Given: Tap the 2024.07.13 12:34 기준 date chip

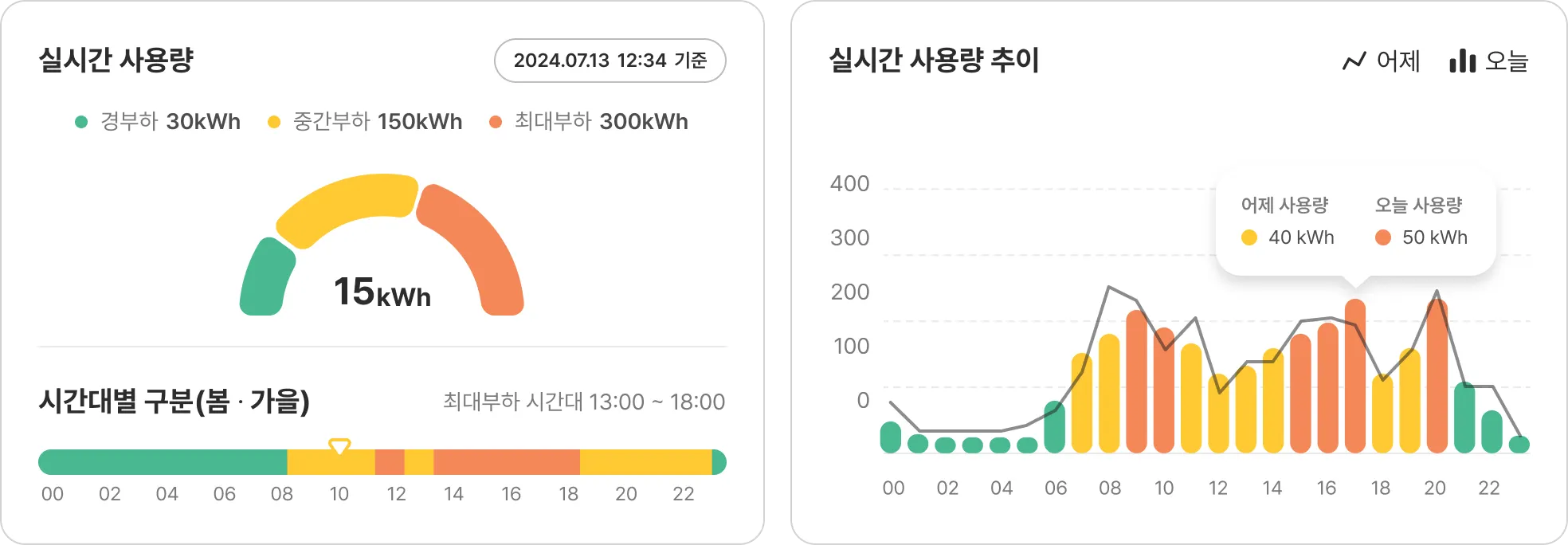Looking at the screenshot, I should tap(610, 61).
